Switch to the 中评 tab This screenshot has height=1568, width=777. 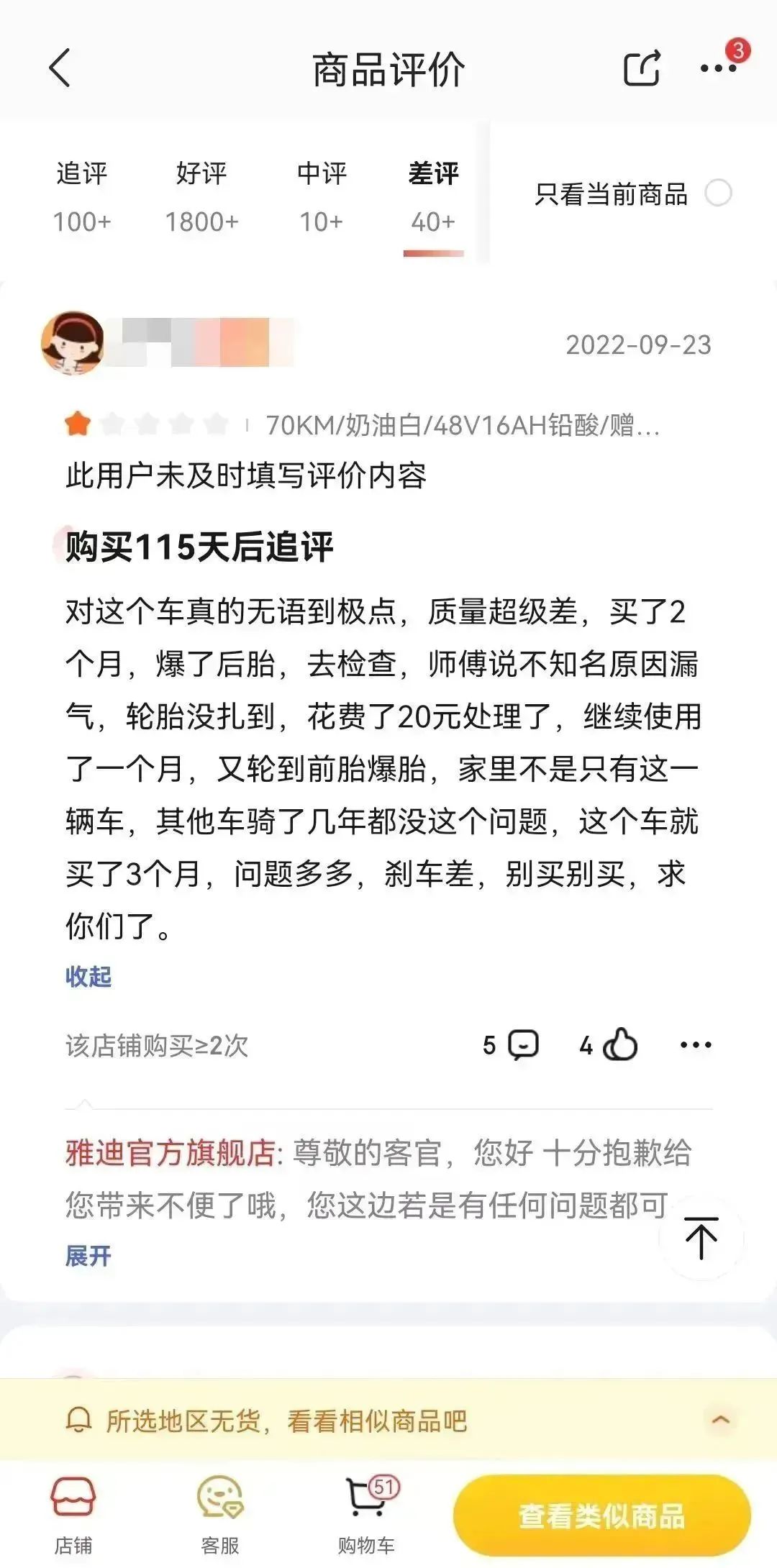[x=322, y=196]
